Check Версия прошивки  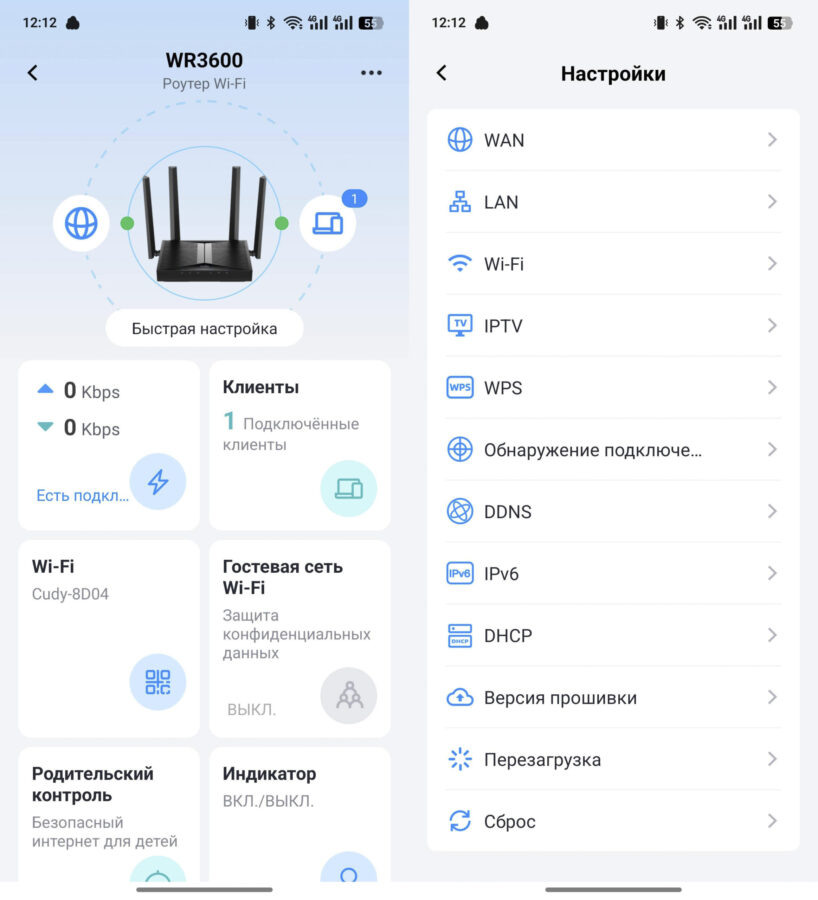pos(612,698)
